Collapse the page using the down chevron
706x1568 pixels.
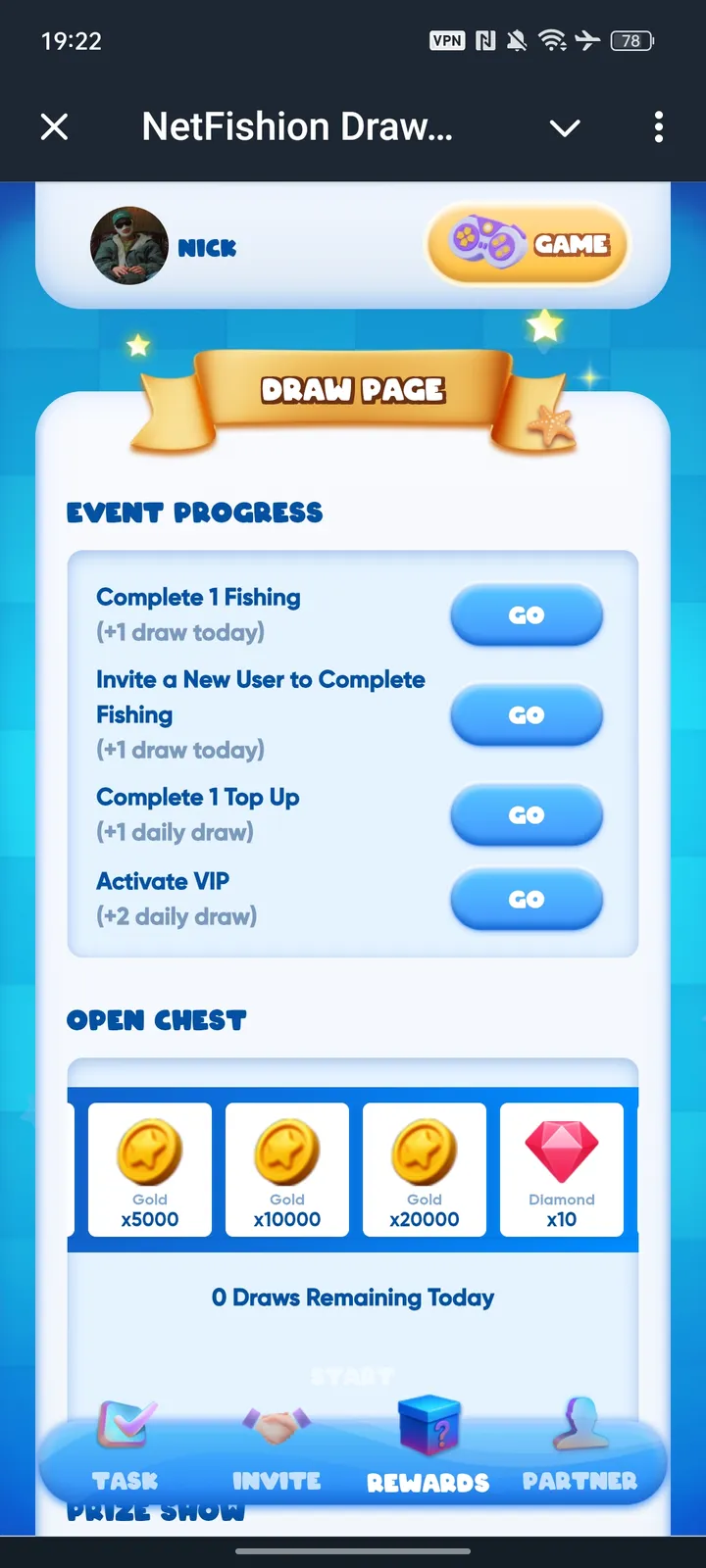click(564, 127)
